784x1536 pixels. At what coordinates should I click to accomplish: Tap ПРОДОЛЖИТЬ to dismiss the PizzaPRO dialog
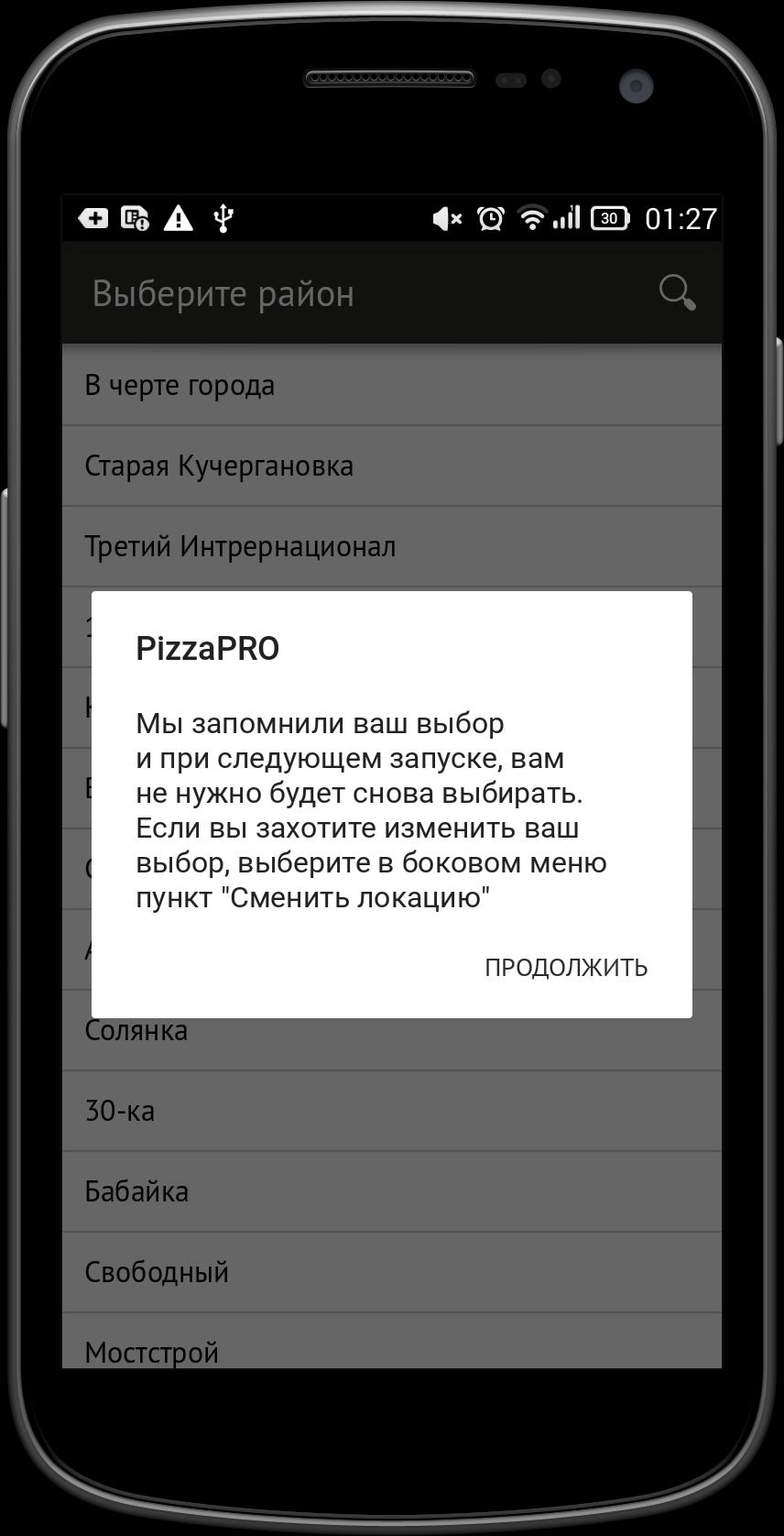point(566,967)
